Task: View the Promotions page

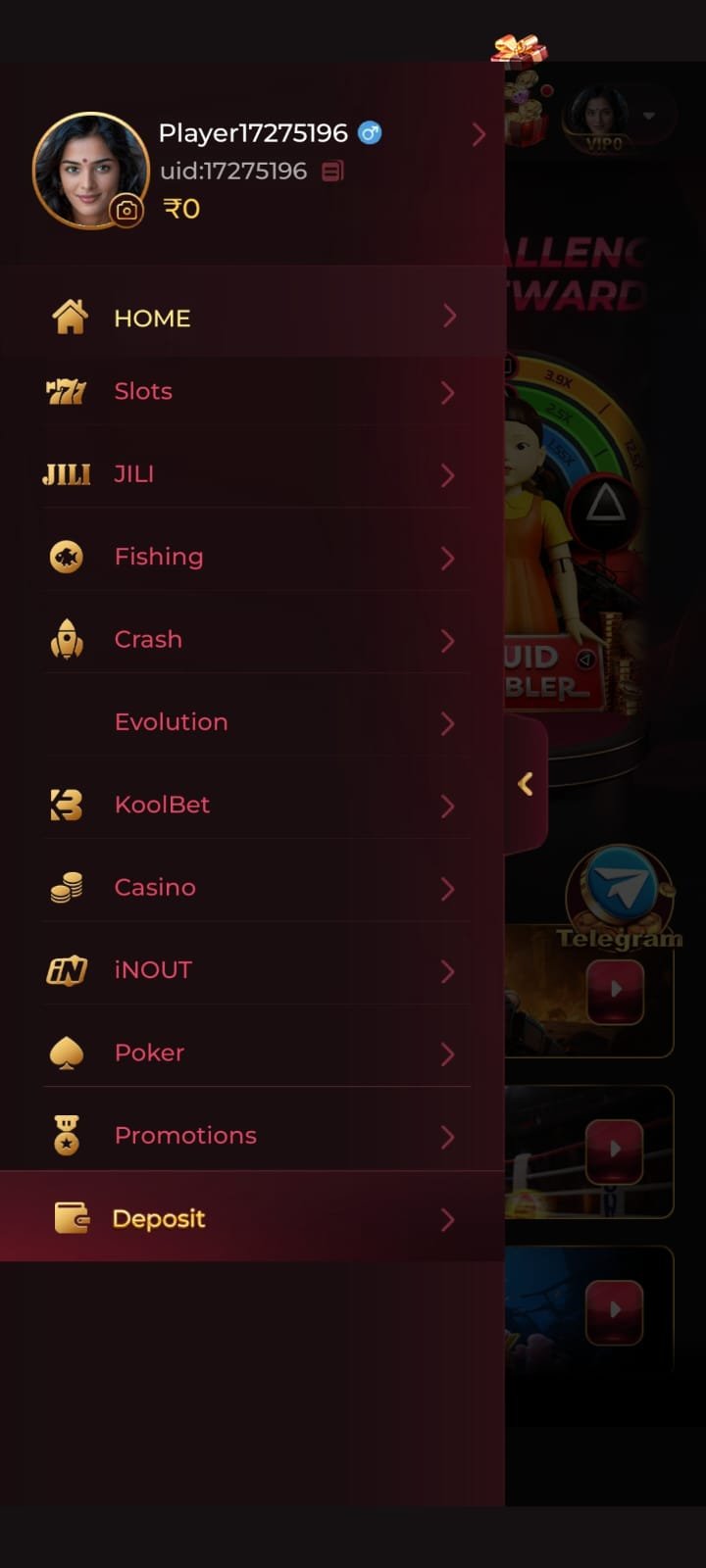Action: (251, 1136)
